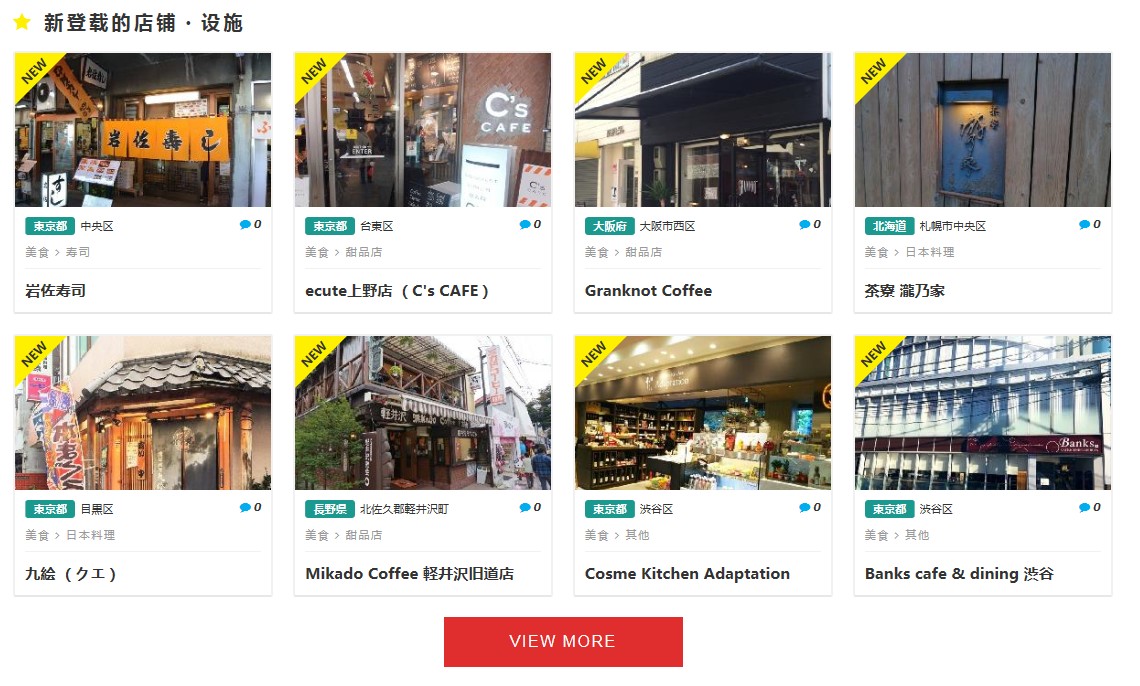This screenshot has height=686, width=1140.
Task: Open the 茶寮 瀧乃家 card
Action: [x=904, y=291]
